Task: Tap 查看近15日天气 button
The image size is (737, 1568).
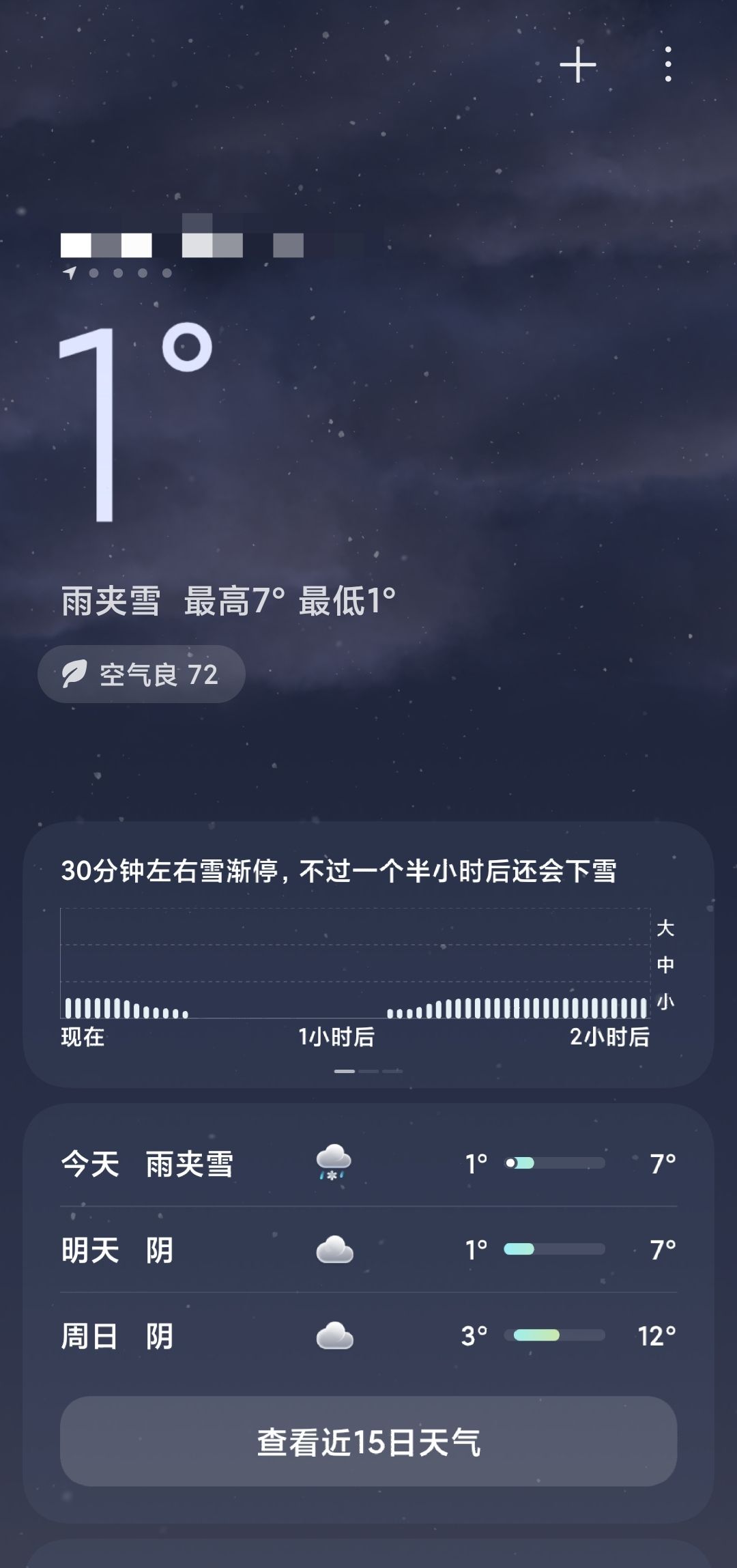Action: coord(369,1442)
